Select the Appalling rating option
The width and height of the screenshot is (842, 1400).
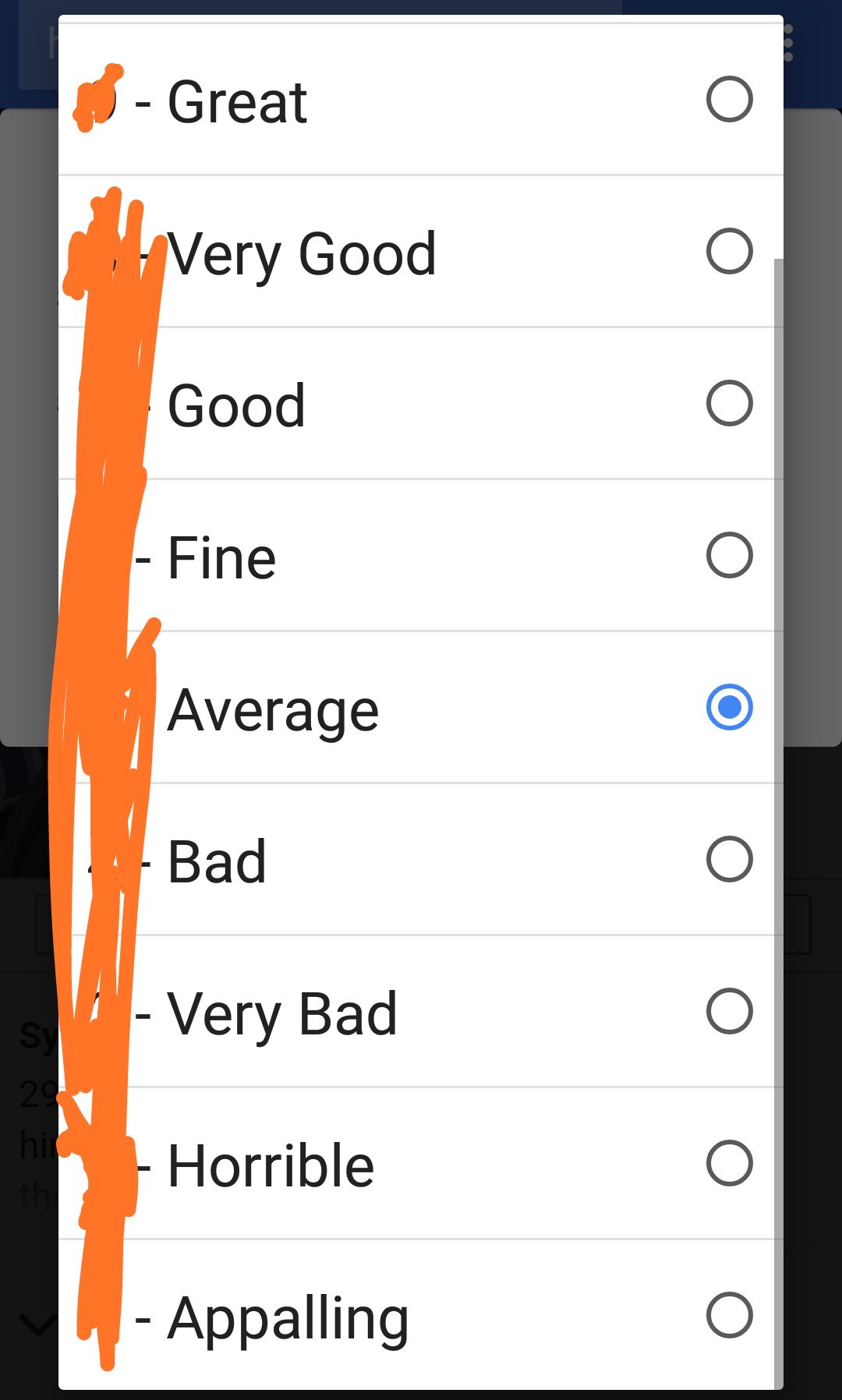(x=729, y=1316)
